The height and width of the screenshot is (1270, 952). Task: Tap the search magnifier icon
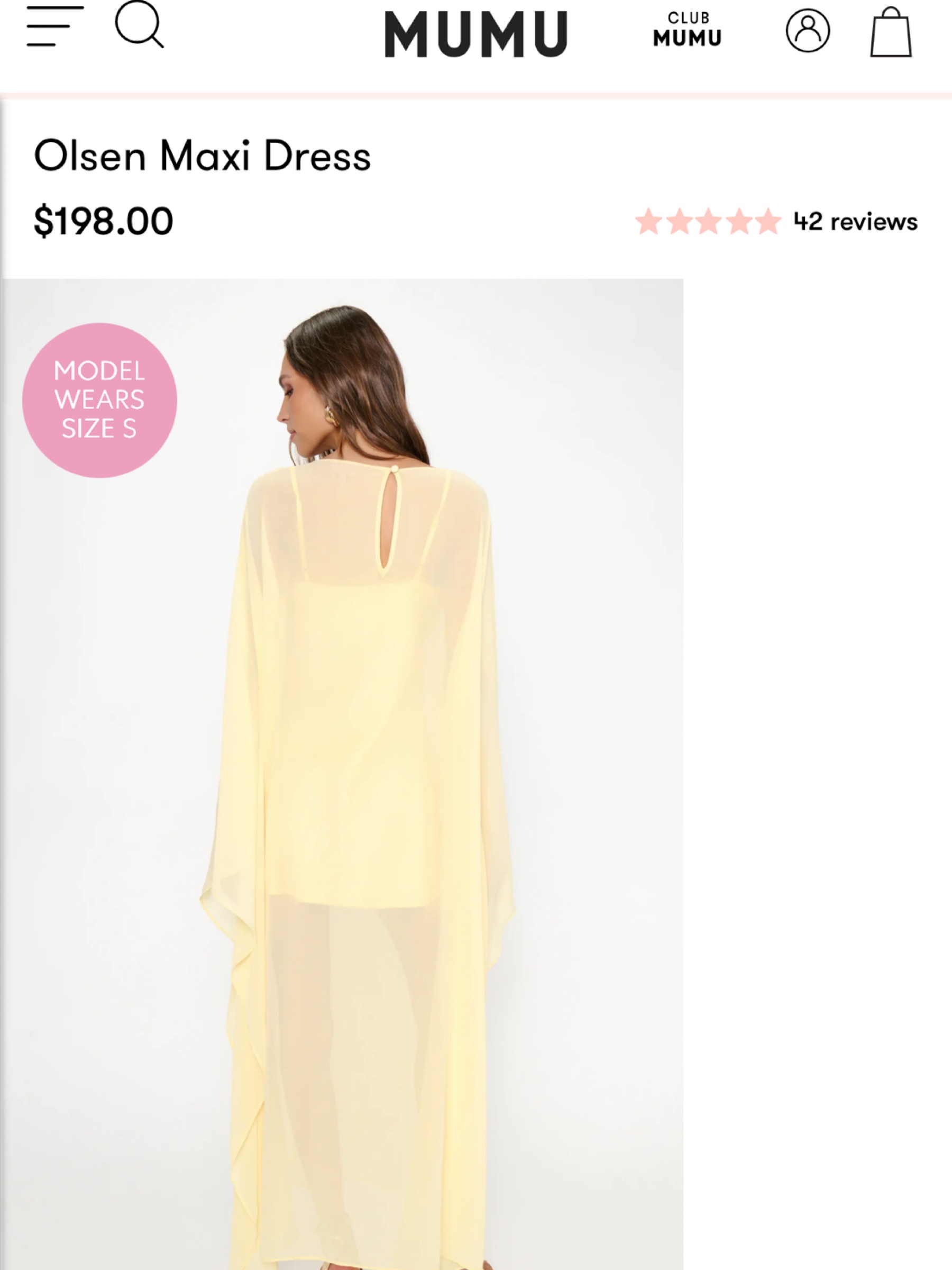[140, 24]
